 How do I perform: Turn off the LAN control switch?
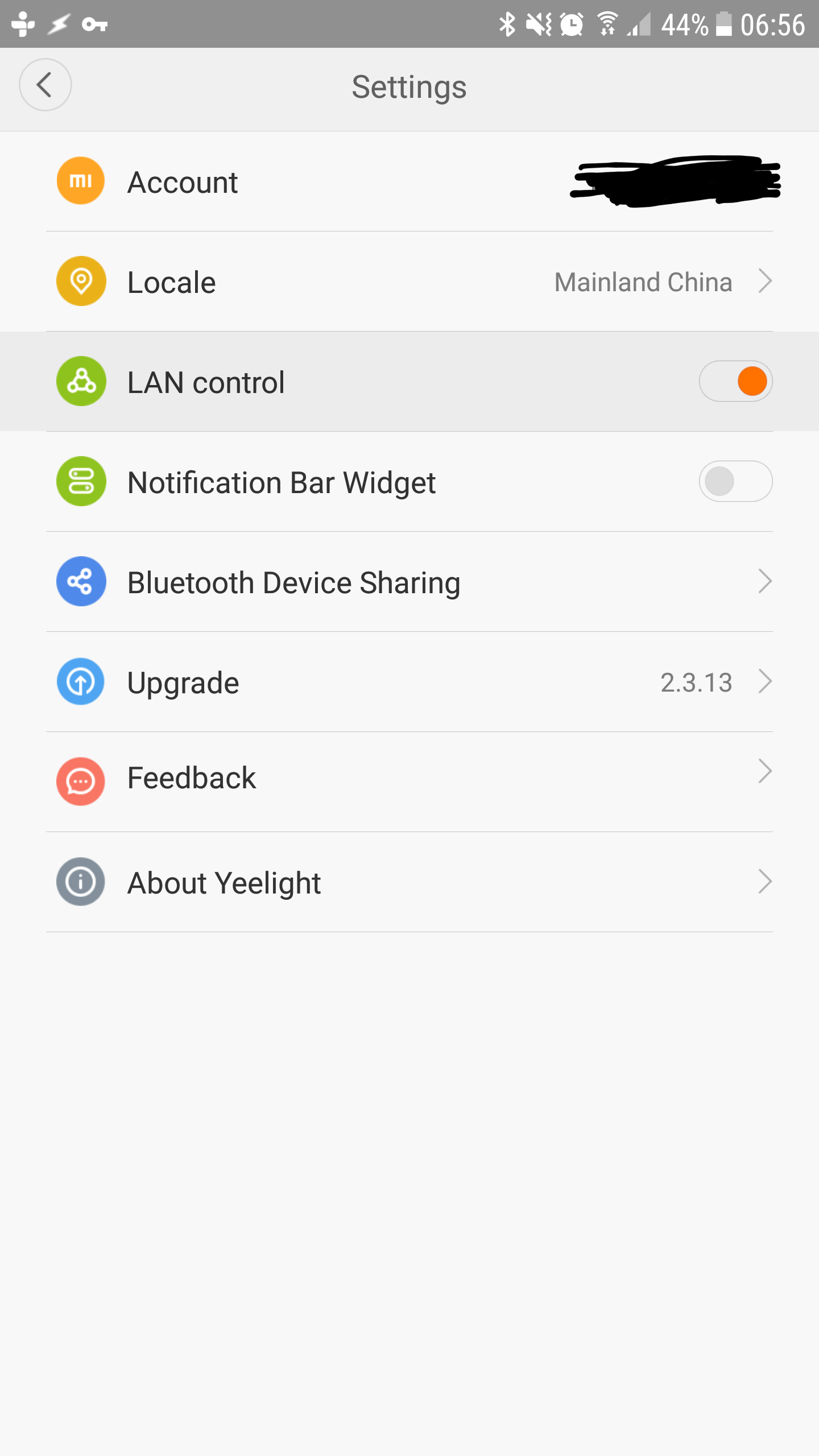point(735,381)
